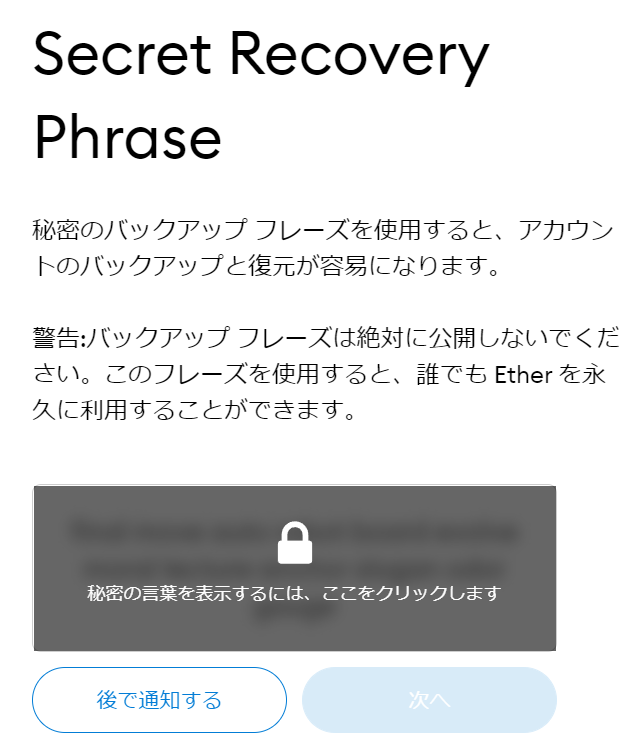
Task: Tap the 後で通知する button
Action: click(159, 700)
